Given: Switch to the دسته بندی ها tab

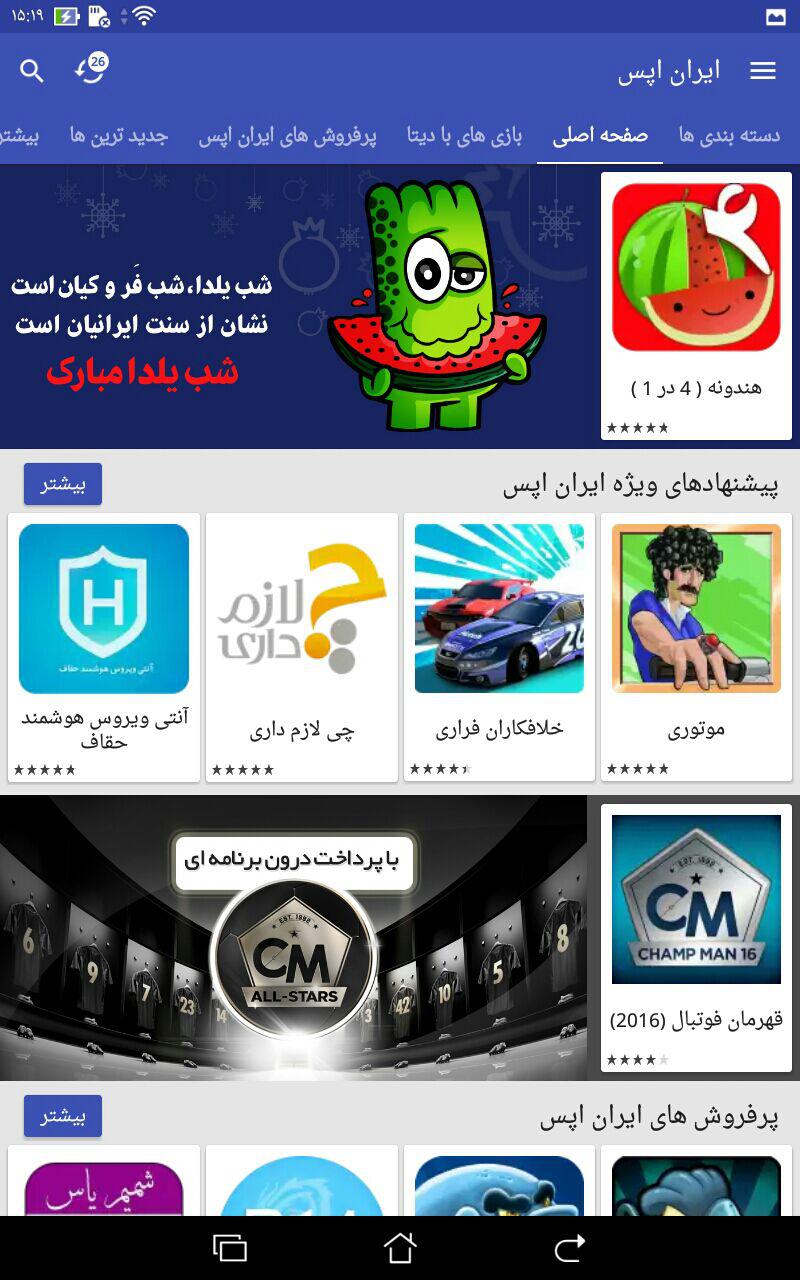Looking at the screenshot, I should coord(729,136).
